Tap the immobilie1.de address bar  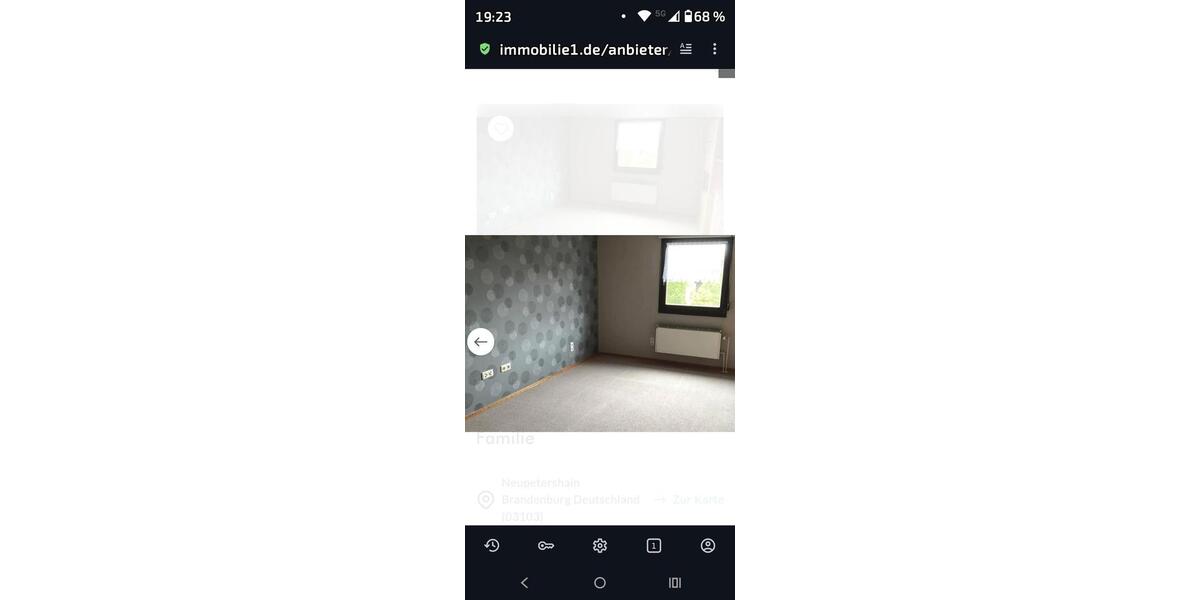[x=583, y=49]
